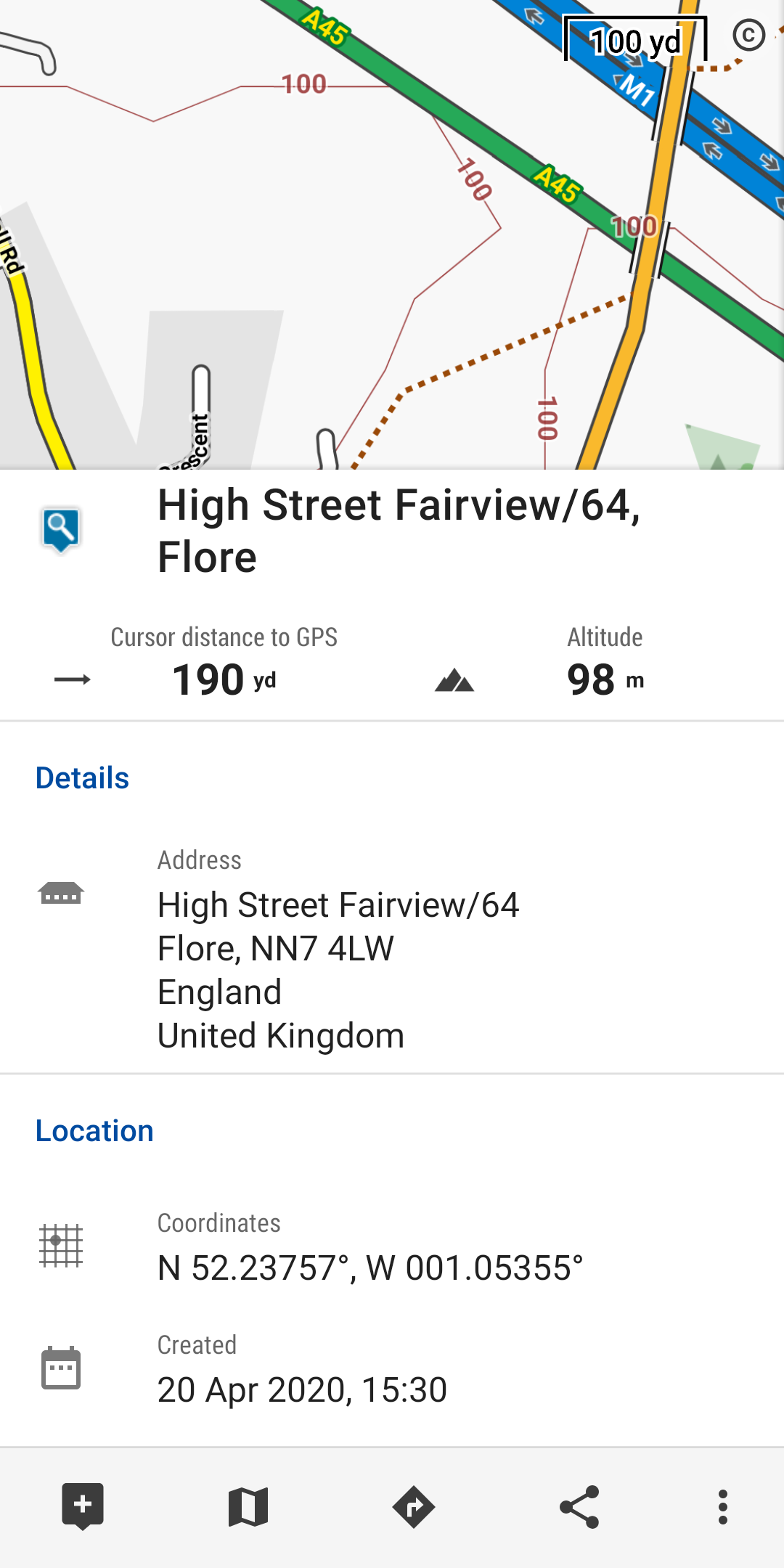Viewport: 784px width, 1568px height.
Task: Add a new point from this location
Action: [x=83, y=1507]
